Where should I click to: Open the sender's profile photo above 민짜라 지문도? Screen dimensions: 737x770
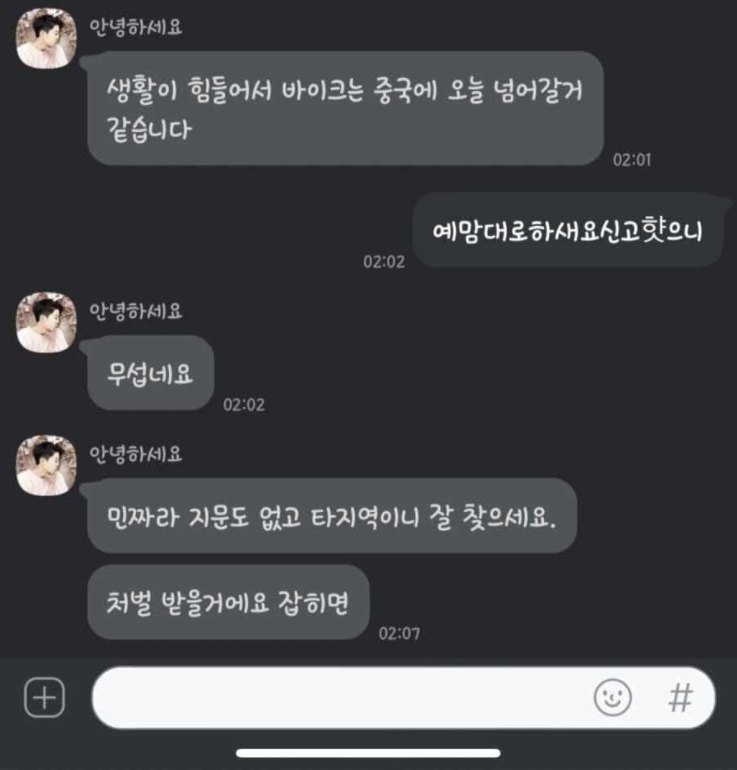[x=47, y=464]
